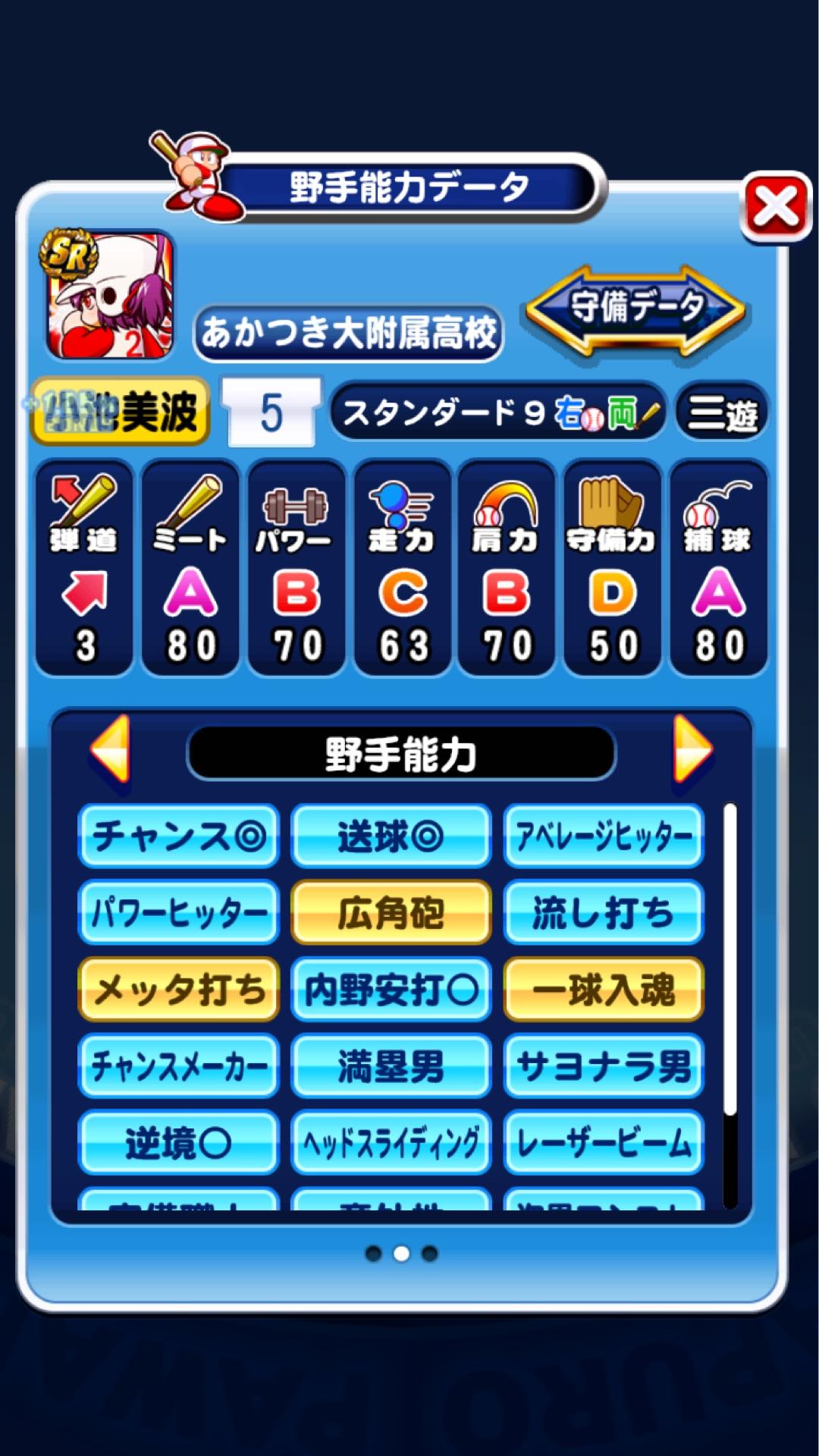
Task: Tap the アベレージヒッター ability
Action: pyautogui.click(x=604, y=836)
